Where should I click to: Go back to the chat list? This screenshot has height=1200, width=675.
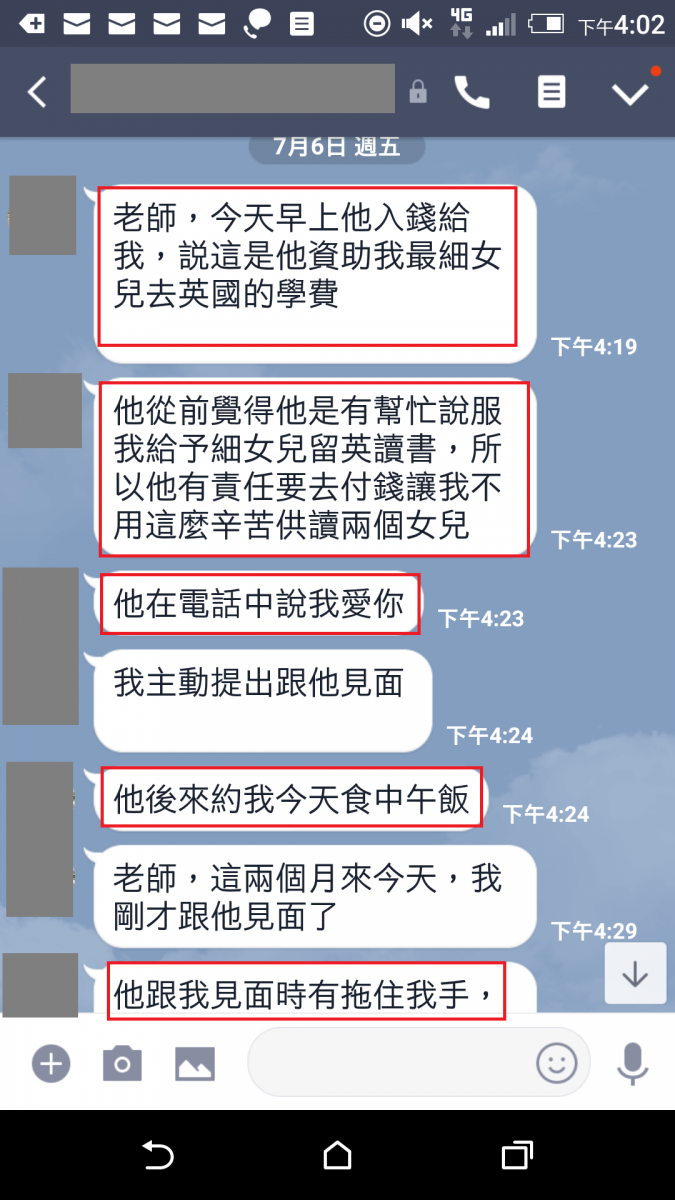pyautogui.click(x=37, y=92)
